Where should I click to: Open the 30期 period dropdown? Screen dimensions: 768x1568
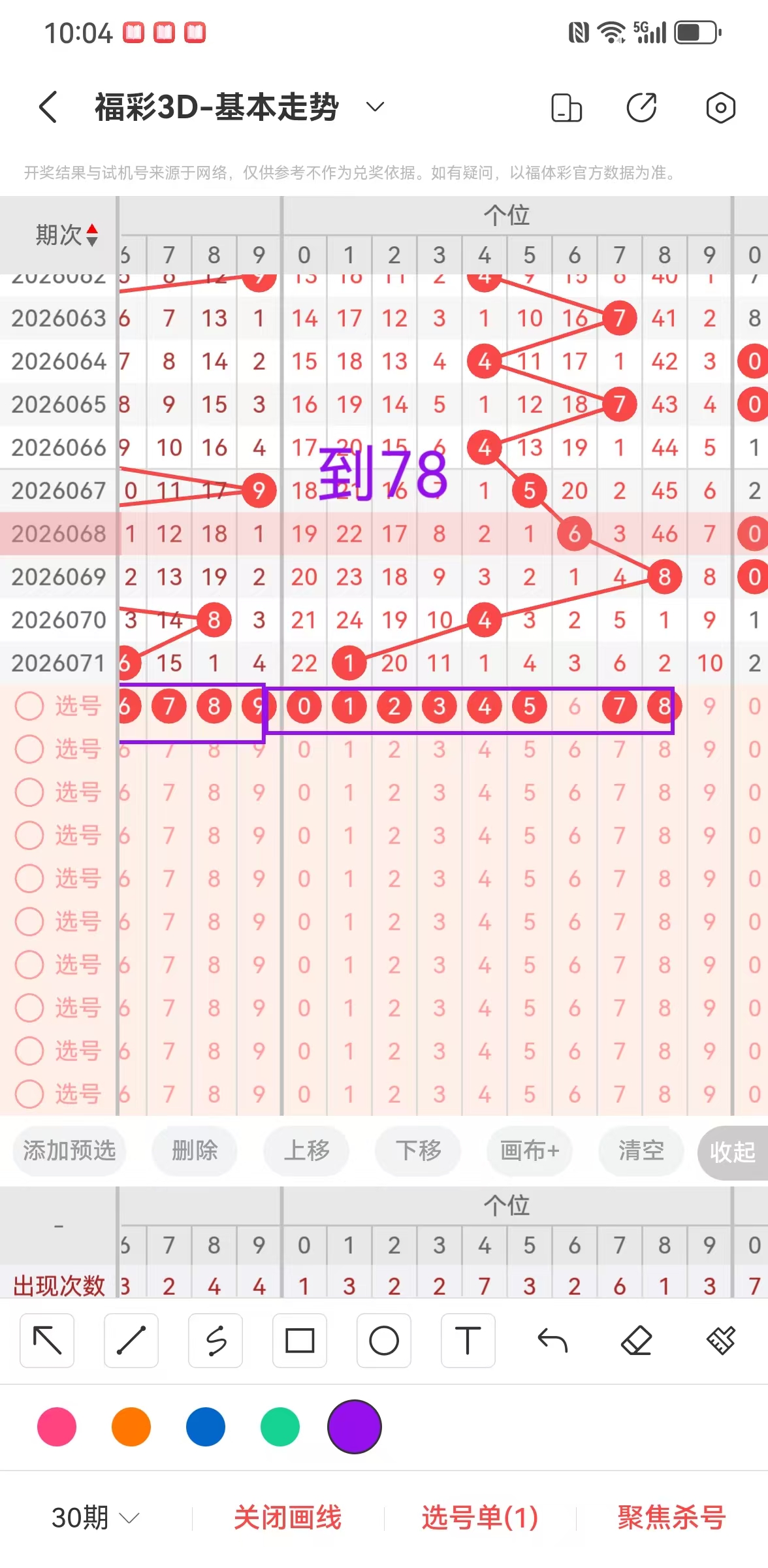pos(95,1517)
